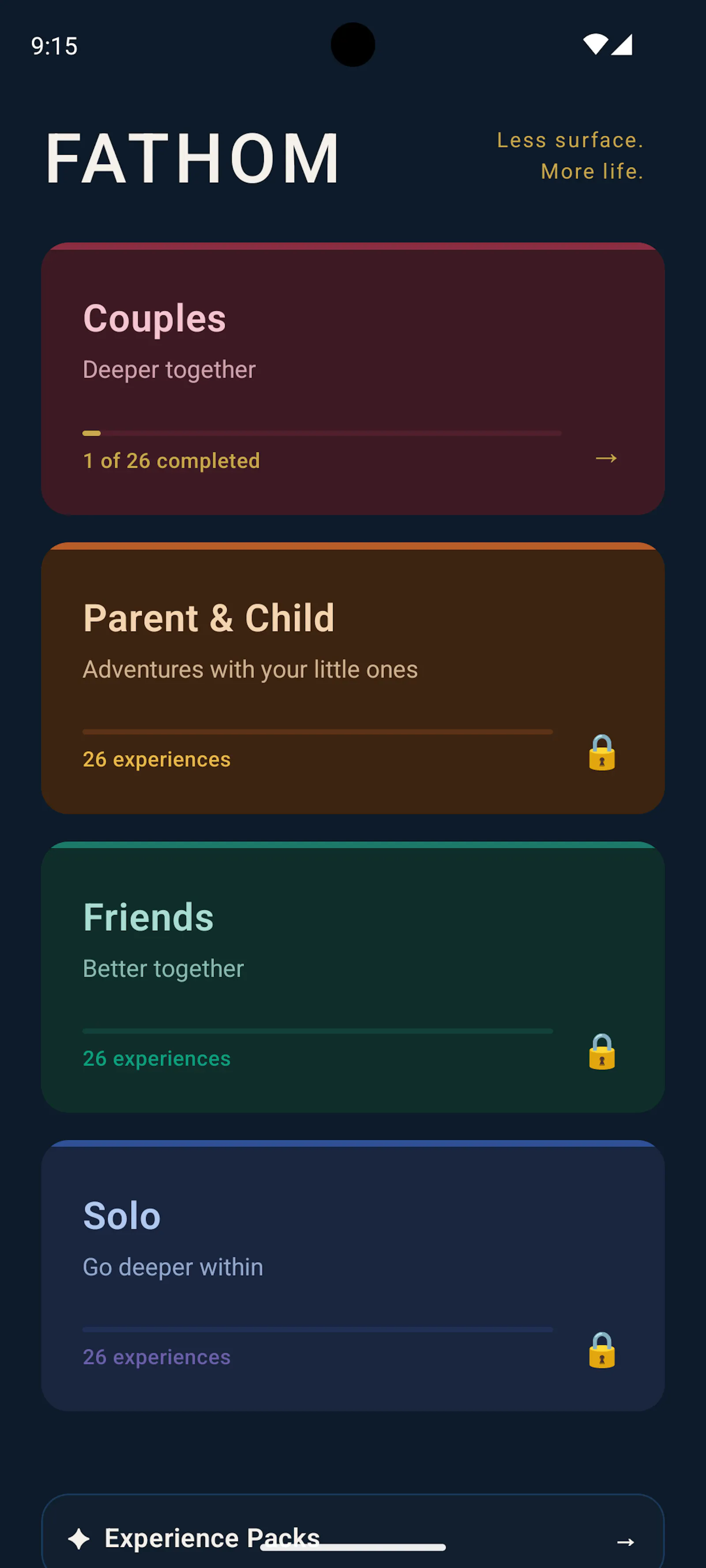706x1568 pixels.
Task: Select the Friends category card
Action: pyautogui.click(x=353, y=977)
